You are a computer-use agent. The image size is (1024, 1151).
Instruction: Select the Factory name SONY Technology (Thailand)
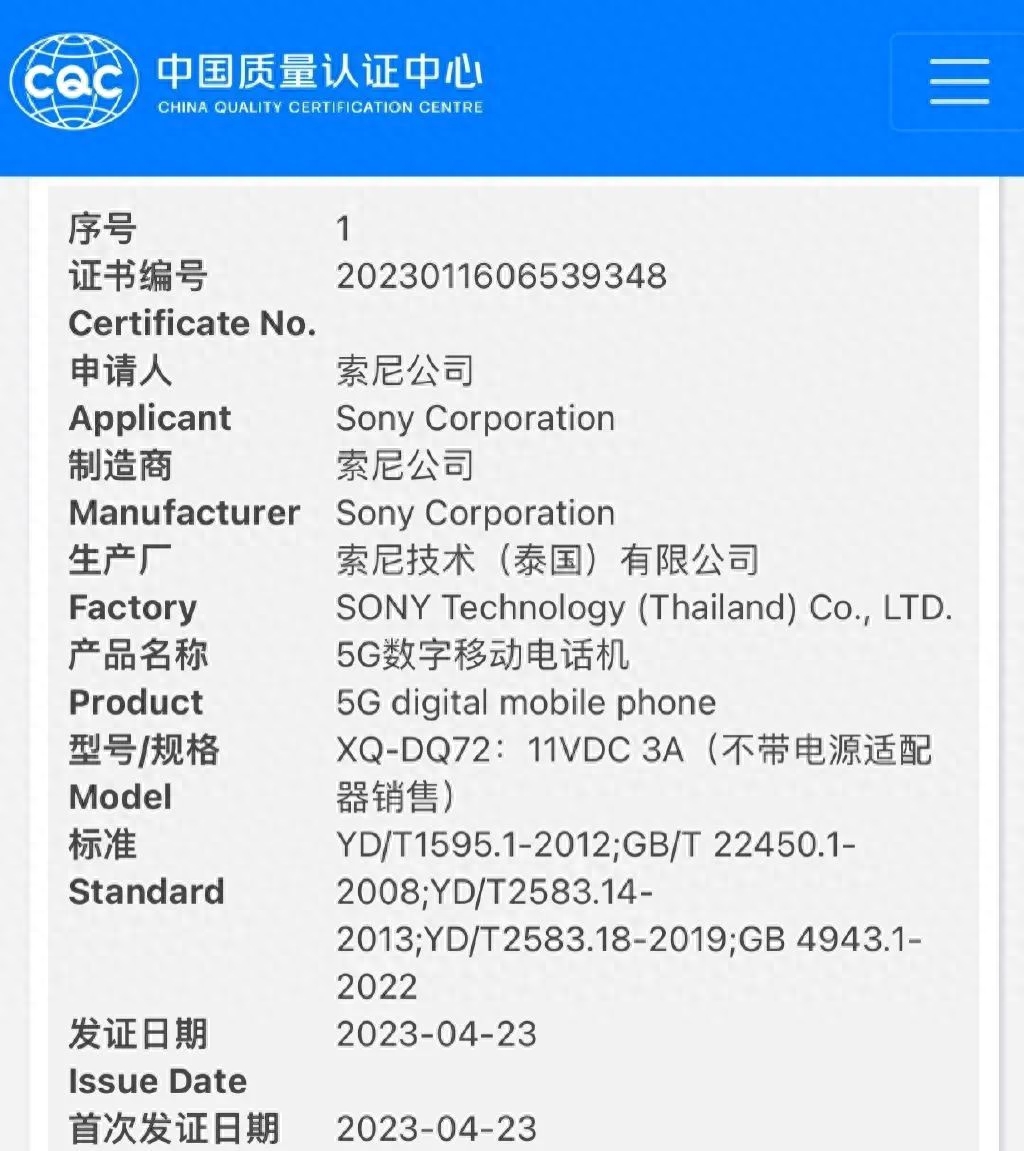(642, 607)
